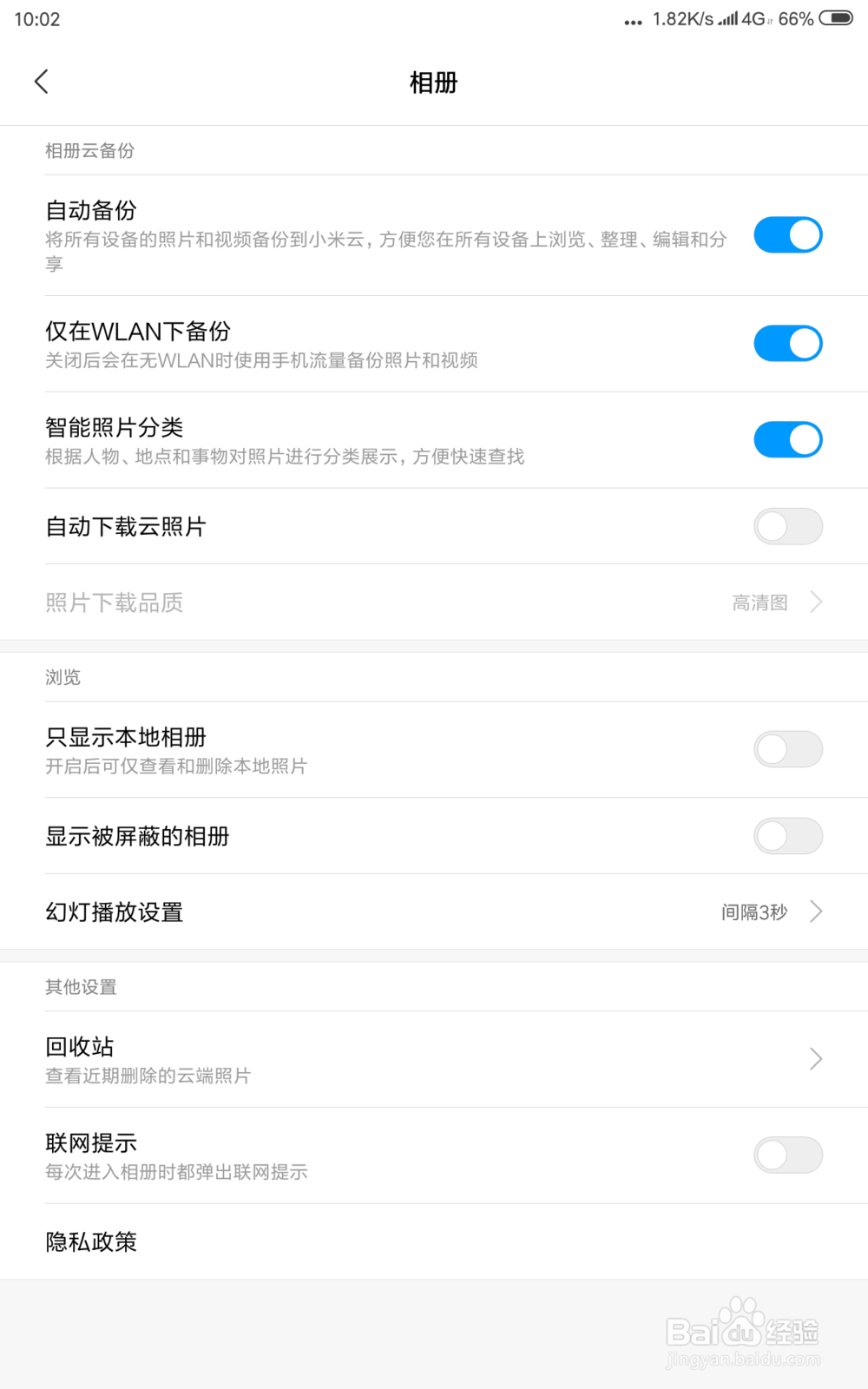Open the 照片下载品质 options via its chevron

pos(814,601)
